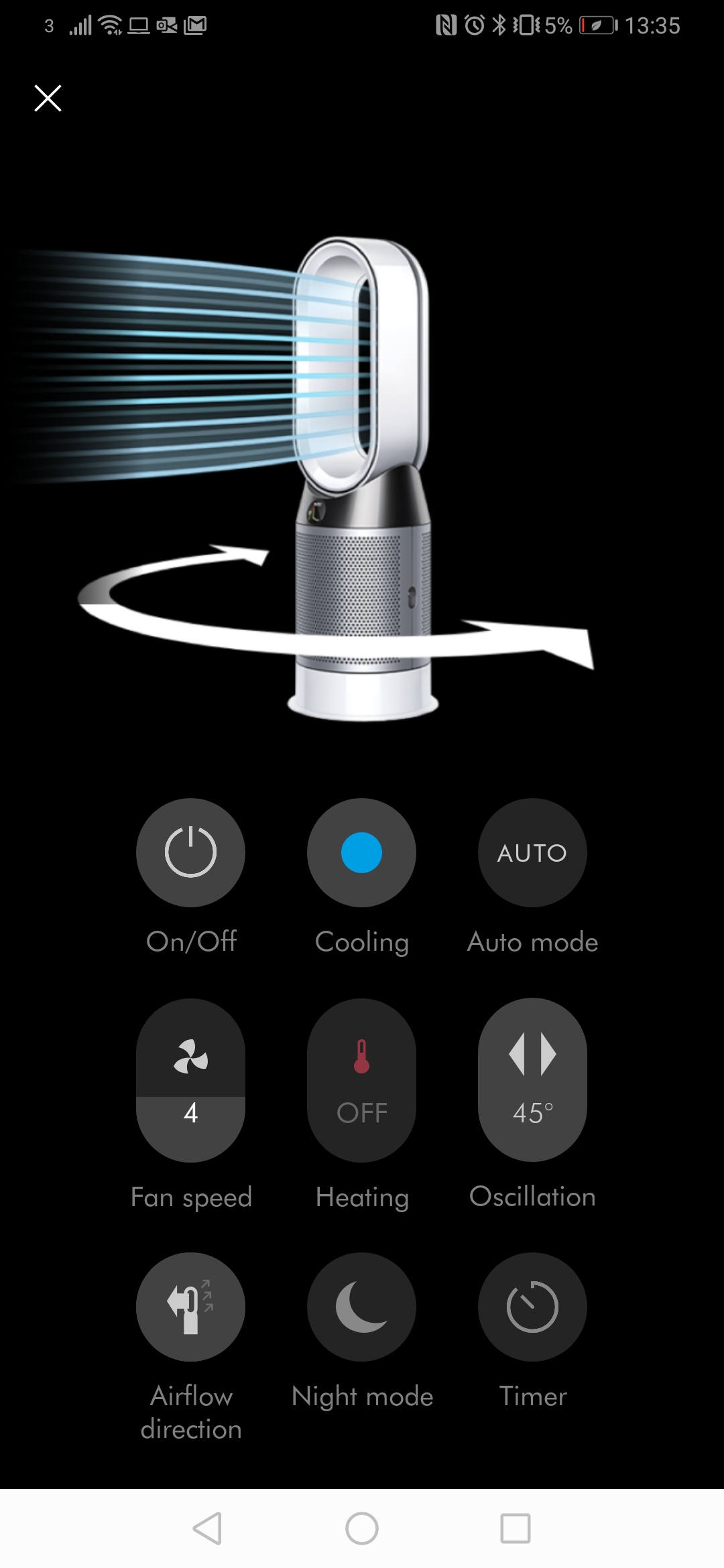
Task: Go to the home screen
Action: (362, 1528)
